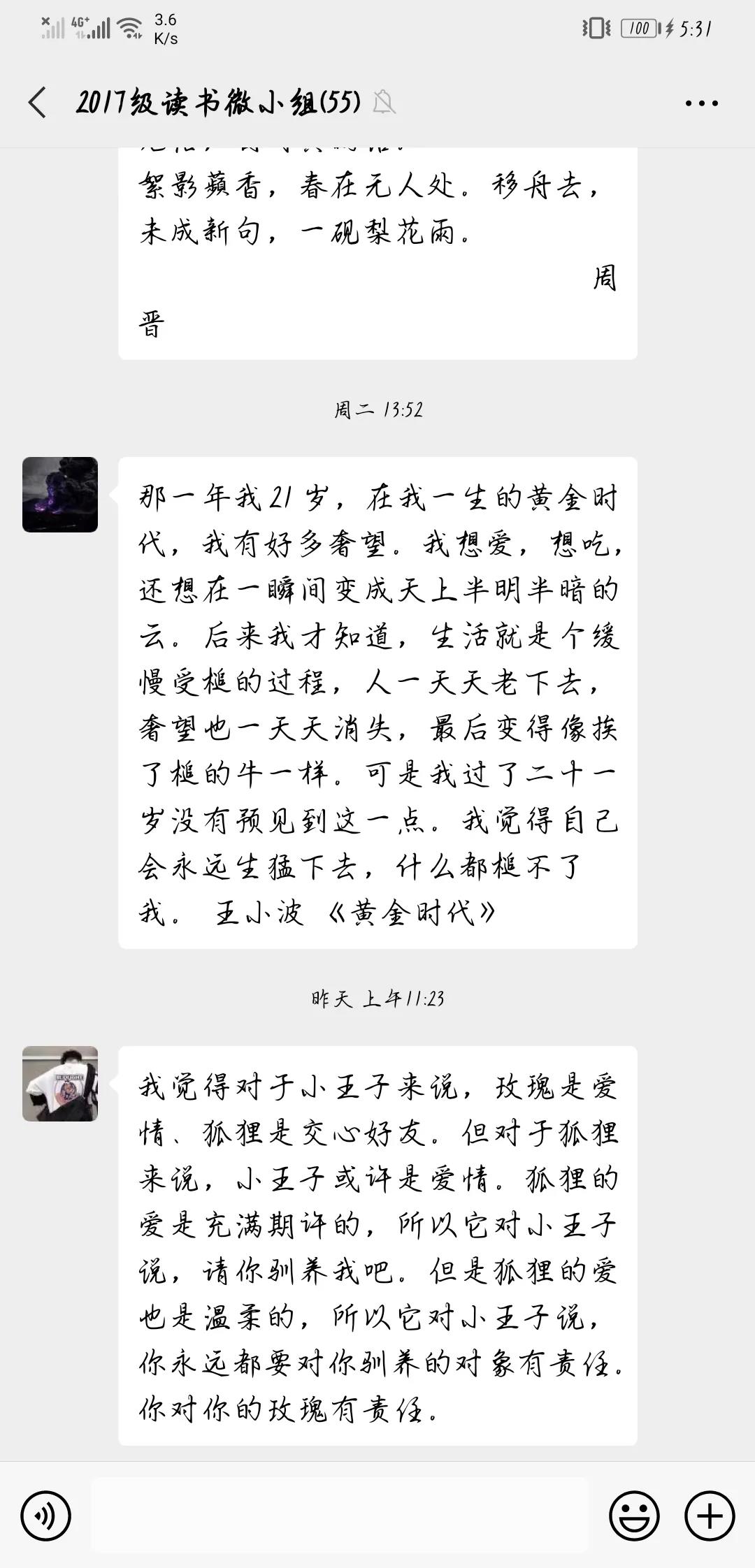Open the plus attachment menu

point(710,1516)
